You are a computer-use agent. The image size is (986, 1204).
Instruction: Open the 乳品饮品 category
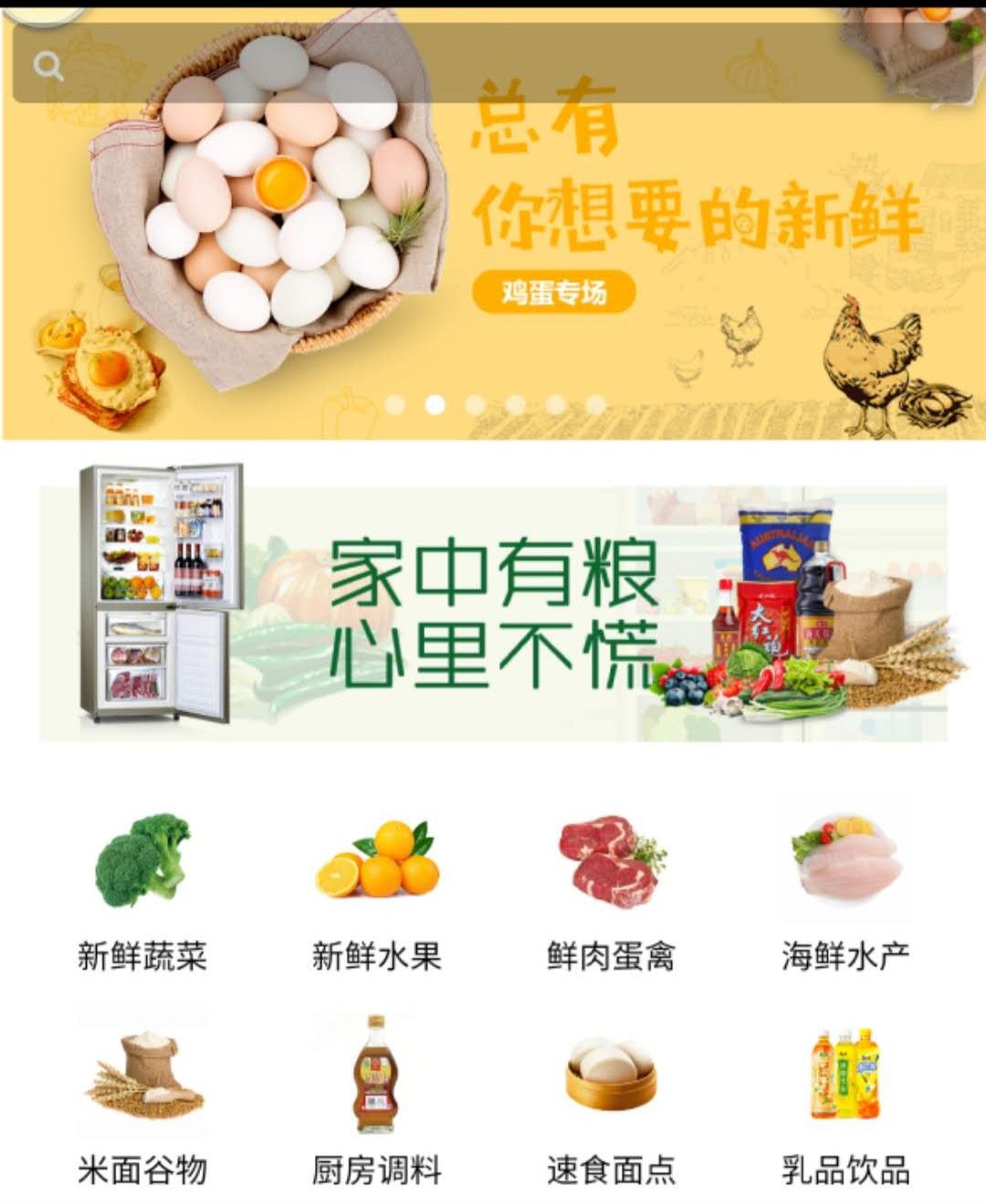(845, 1100)
